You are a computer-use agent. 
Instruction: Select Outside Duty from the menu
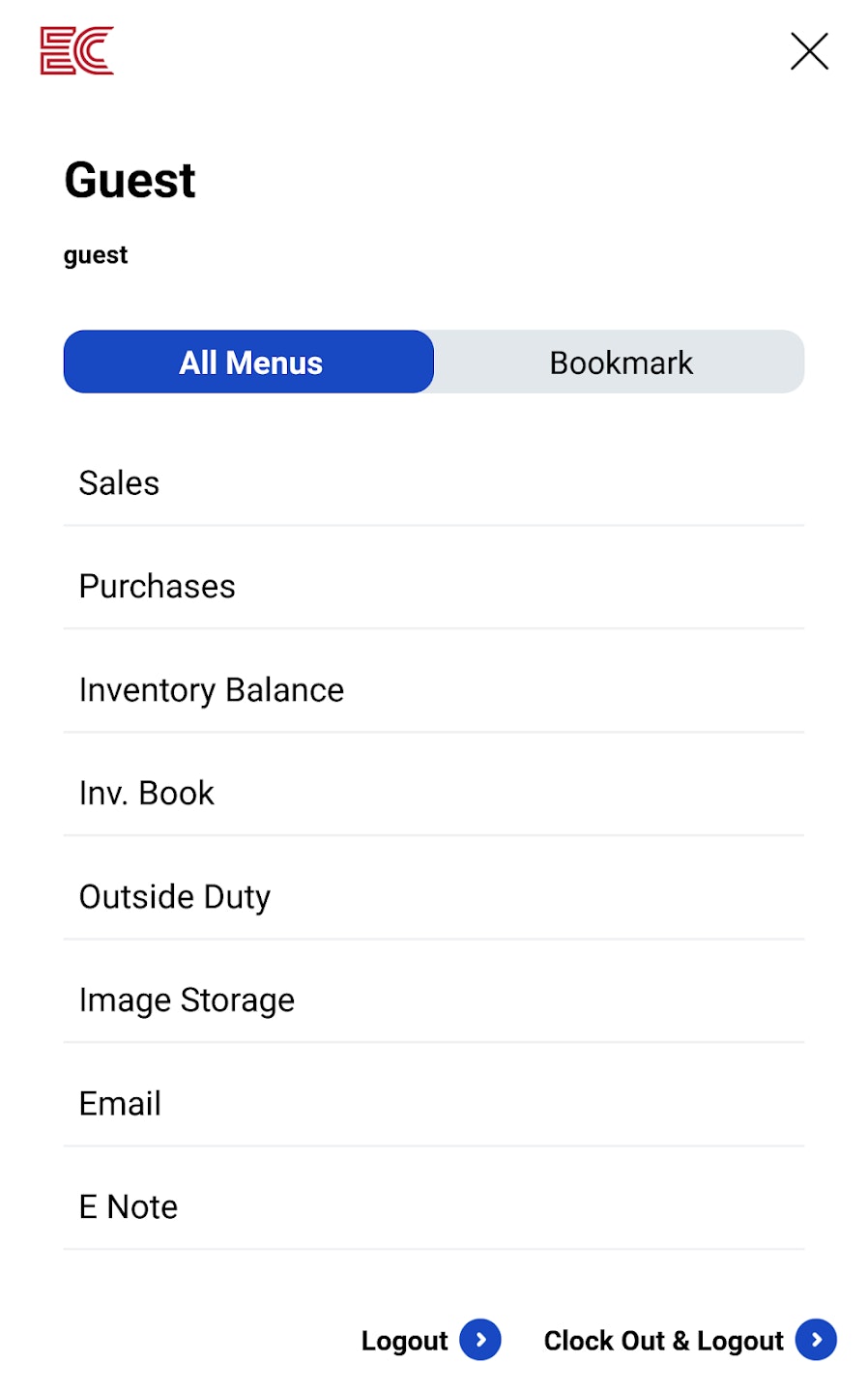point(175,896)
